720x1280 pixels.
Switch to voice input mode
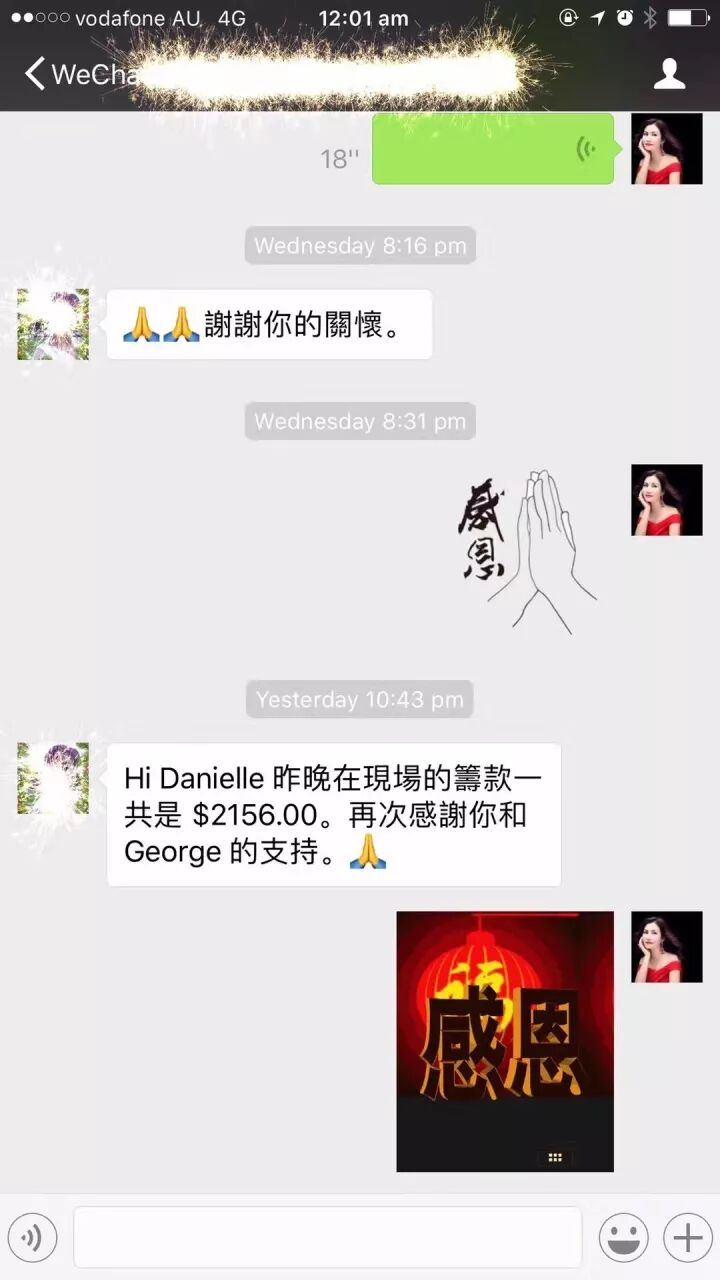pos(33,1238)
